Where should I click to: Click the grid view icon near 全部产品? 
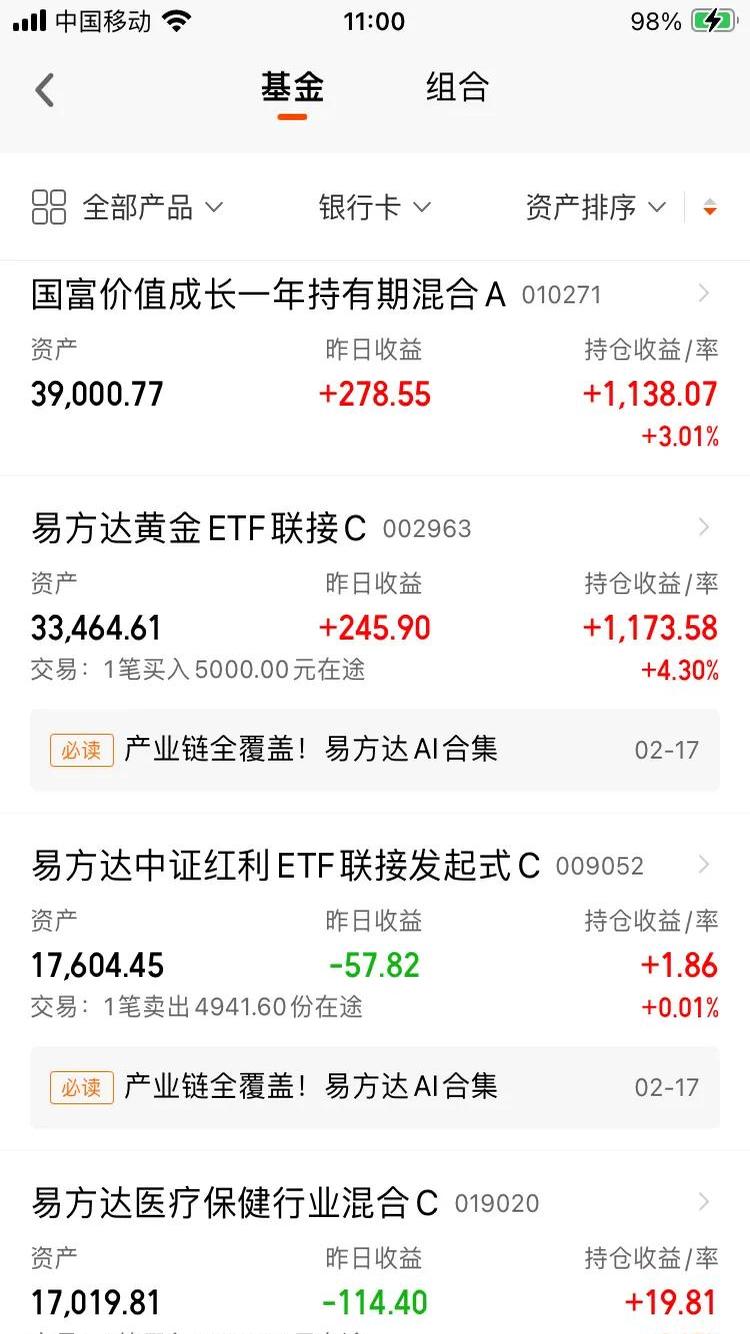click(48, 207)
